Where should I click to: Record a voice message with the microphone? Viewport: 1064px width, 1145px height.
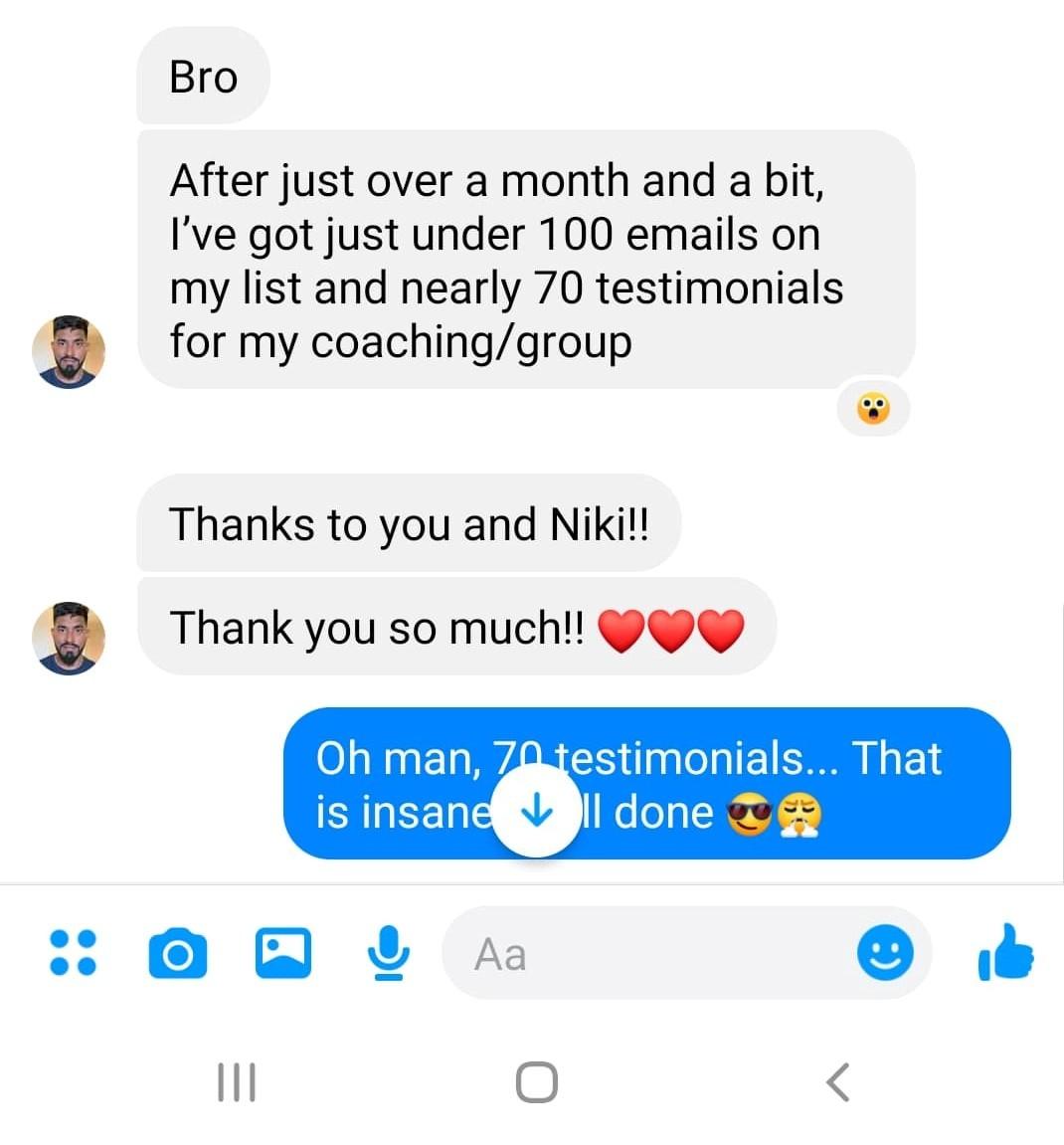pyautogui.click(x=388, y=953)
